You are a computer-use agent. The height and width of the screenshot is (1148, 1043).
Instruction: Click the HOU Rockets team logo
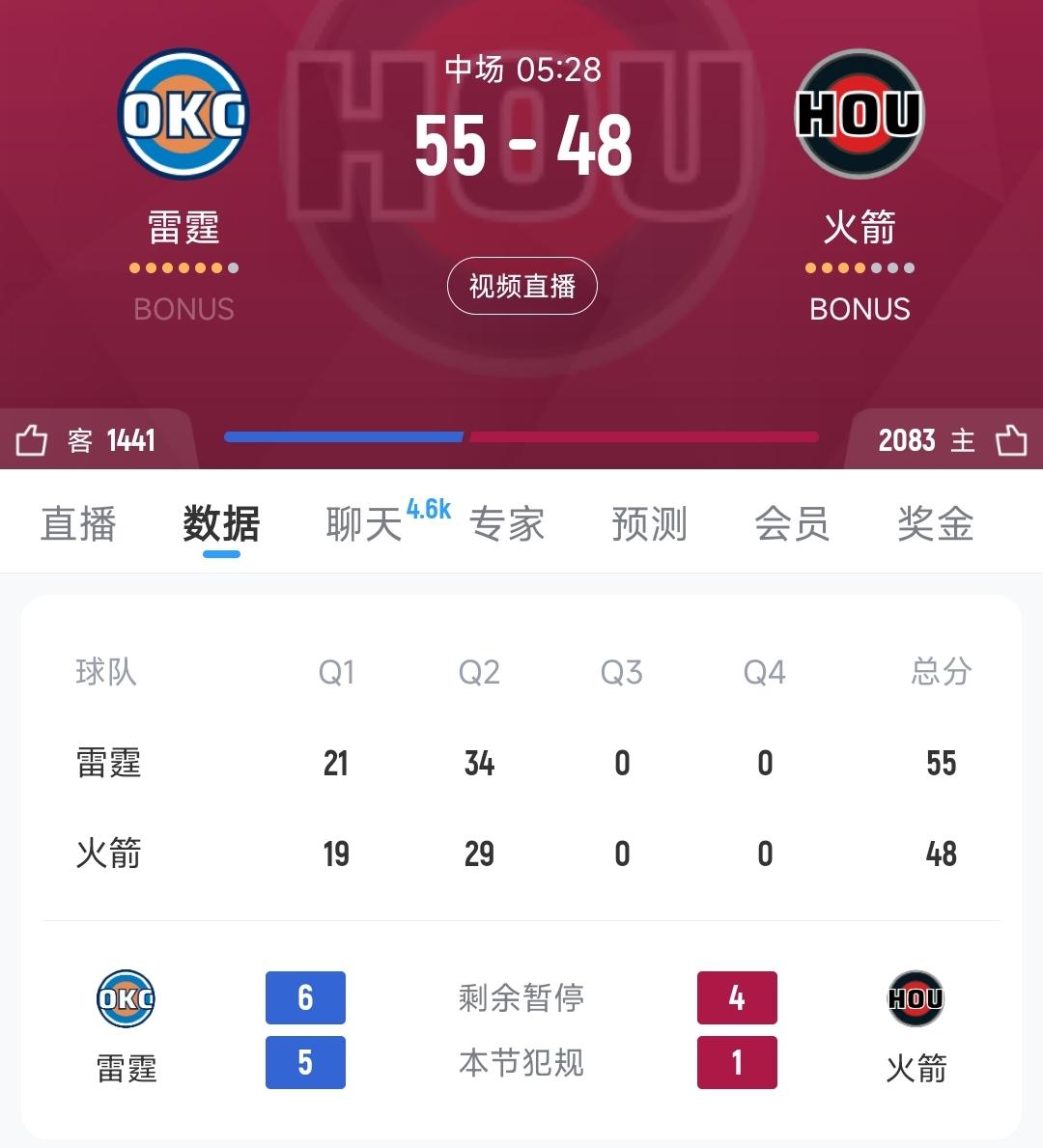pyautogui.click(x=860, y=113)
